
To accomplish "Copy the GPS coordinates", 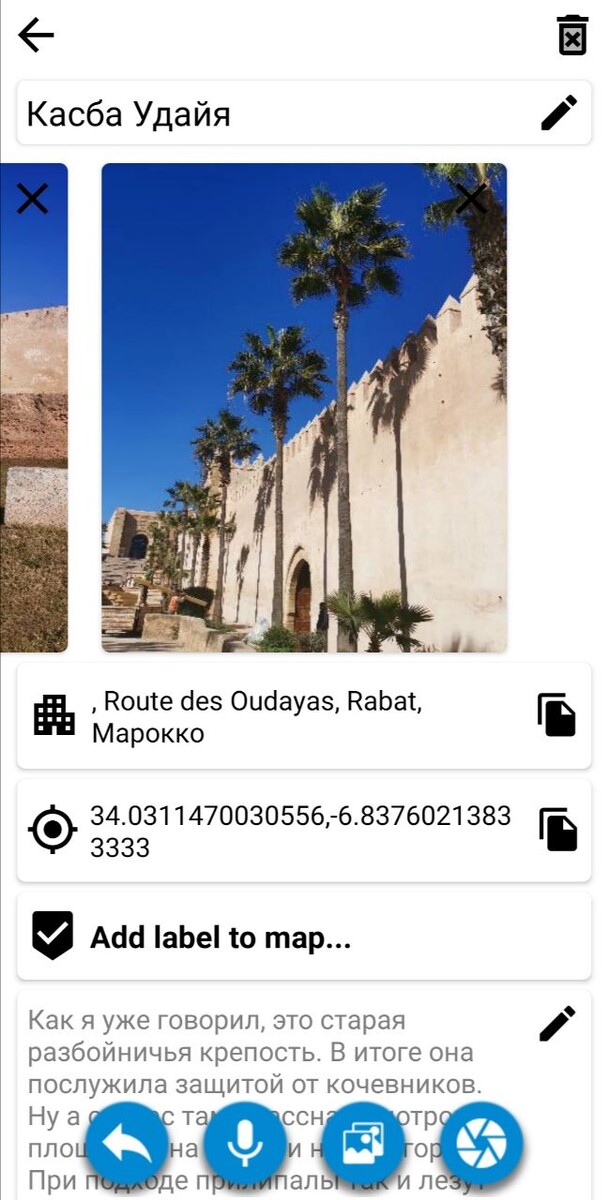I will (x=557, y=830).
